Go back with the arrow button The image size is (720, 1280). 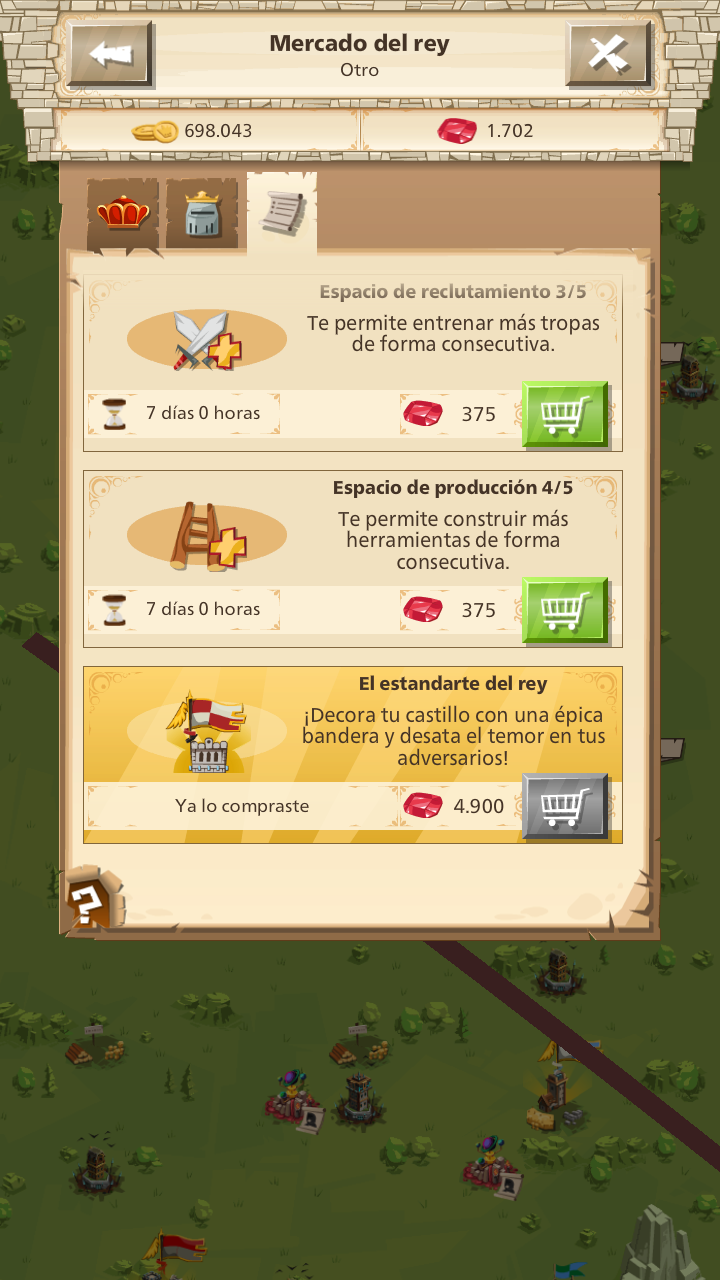click(x=110, y=54)
